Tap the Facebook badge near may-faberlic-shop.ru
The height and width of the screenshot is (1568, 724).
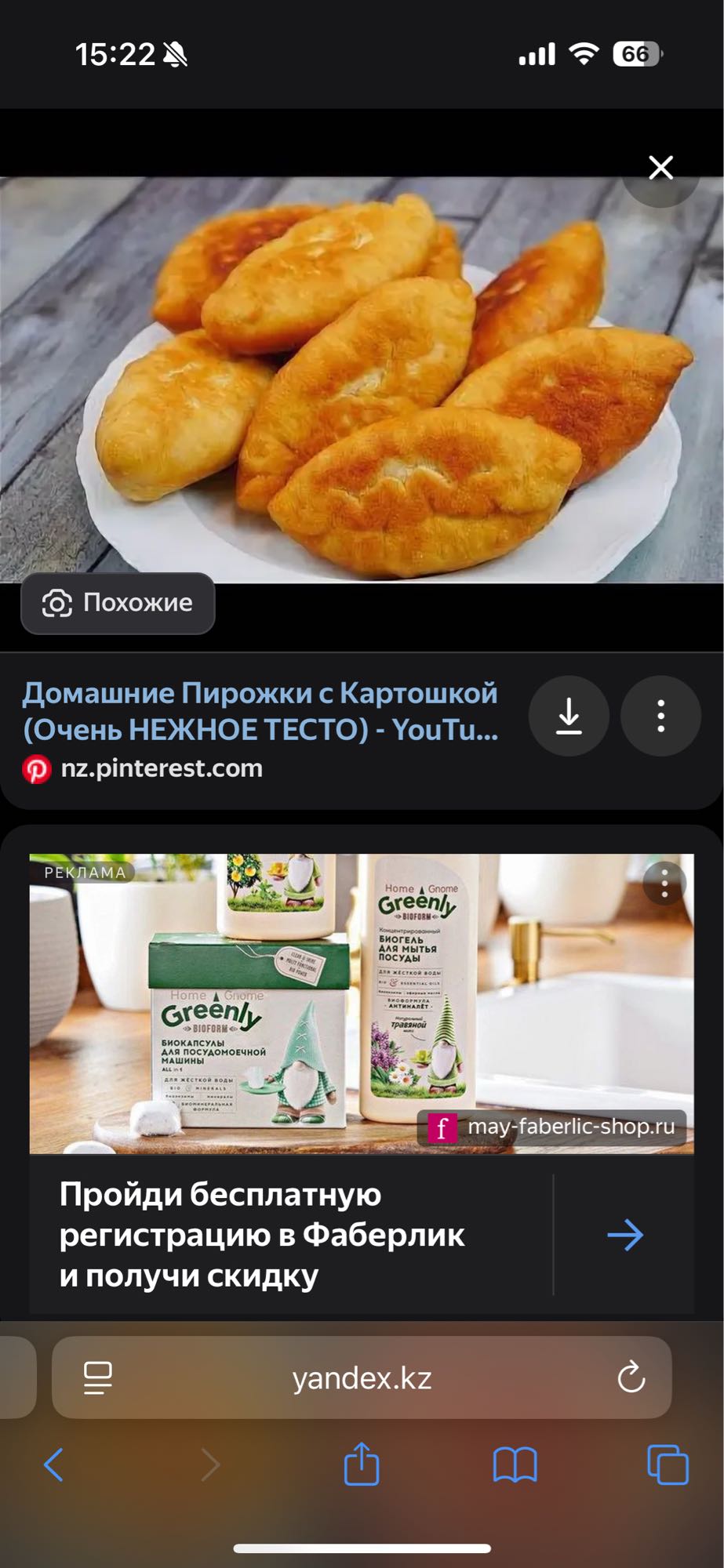(444, 1127)
